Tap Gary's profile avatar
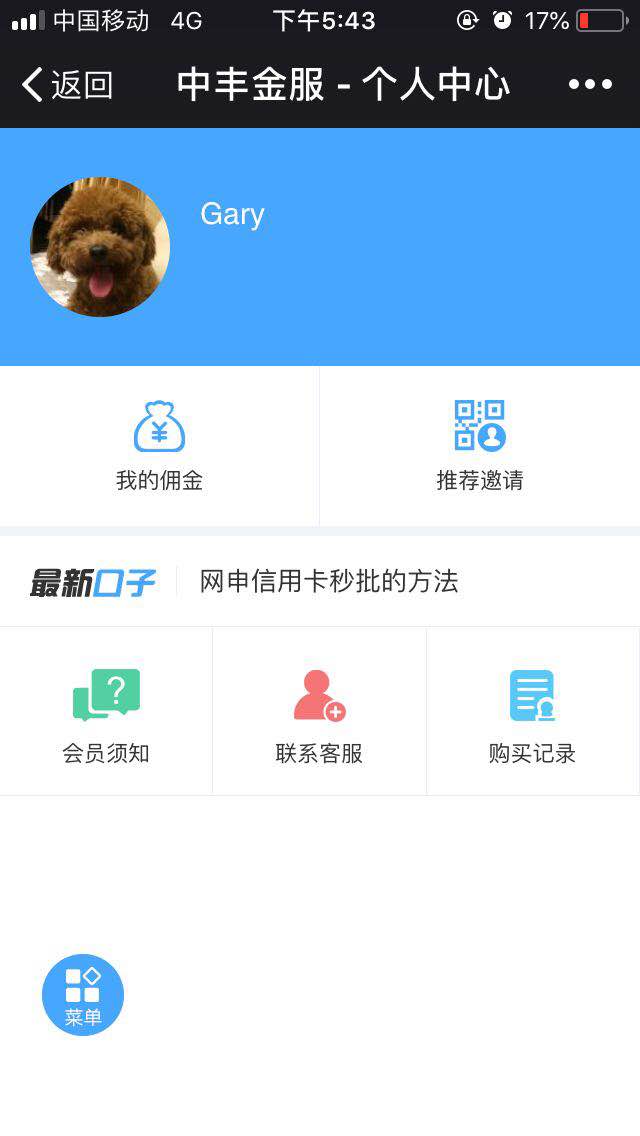The image size is (640, 1136). (100, 247)
